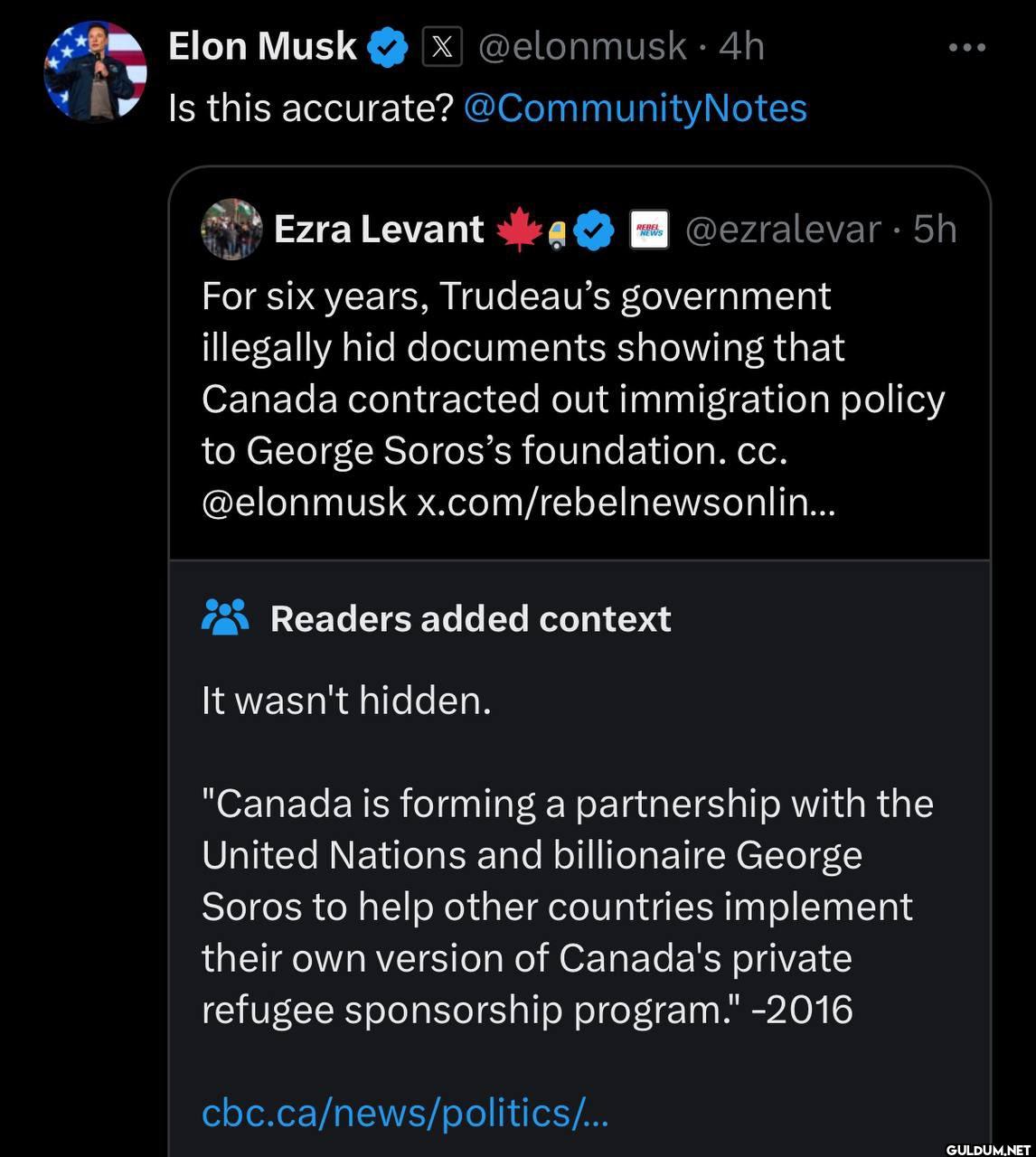Click the maple leaf emoji in Ezra Levant's name
This screenshot has width=1036, height=1157.
(518, 229)
